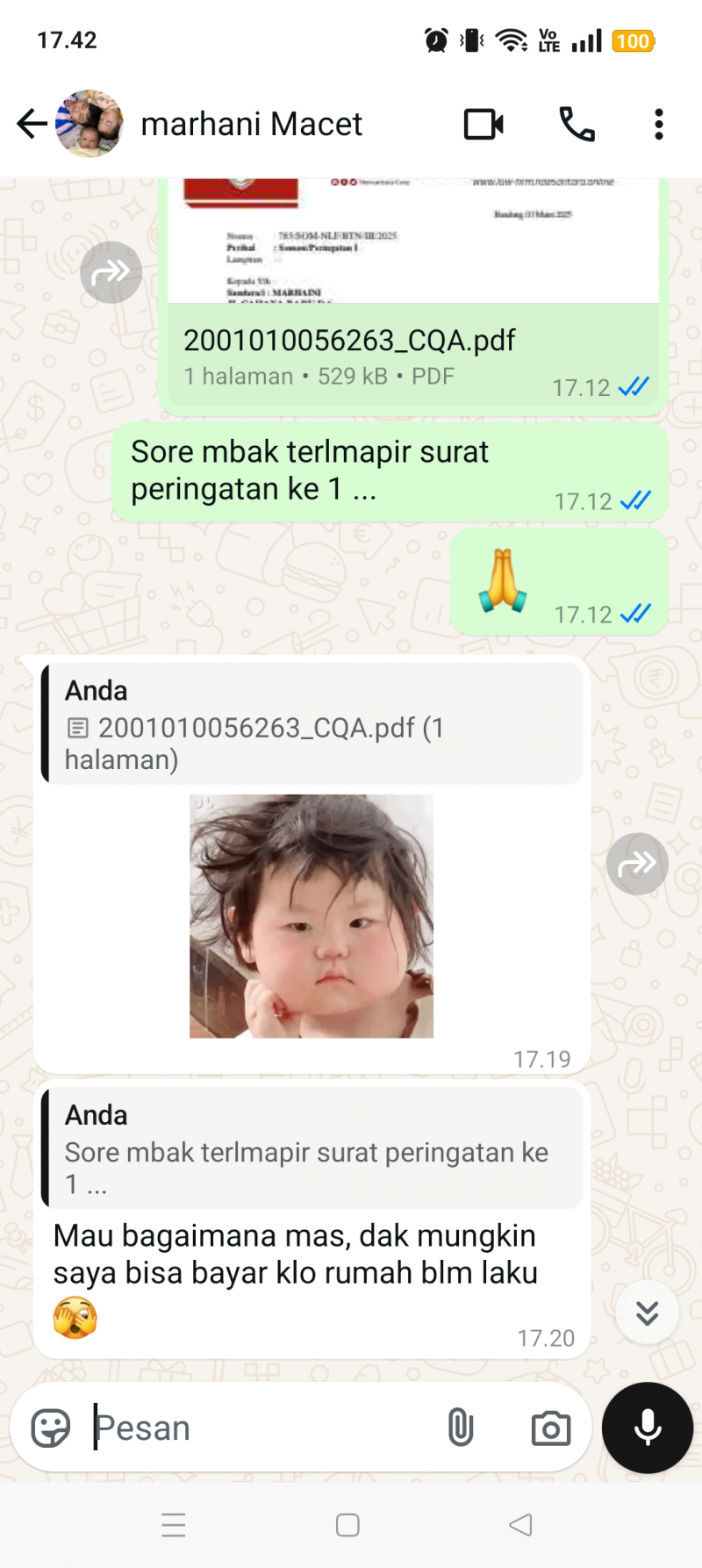This screenshot has width=702, height=1568.
Task: Open the chat overflow menu
Action: tap(659, 124)
